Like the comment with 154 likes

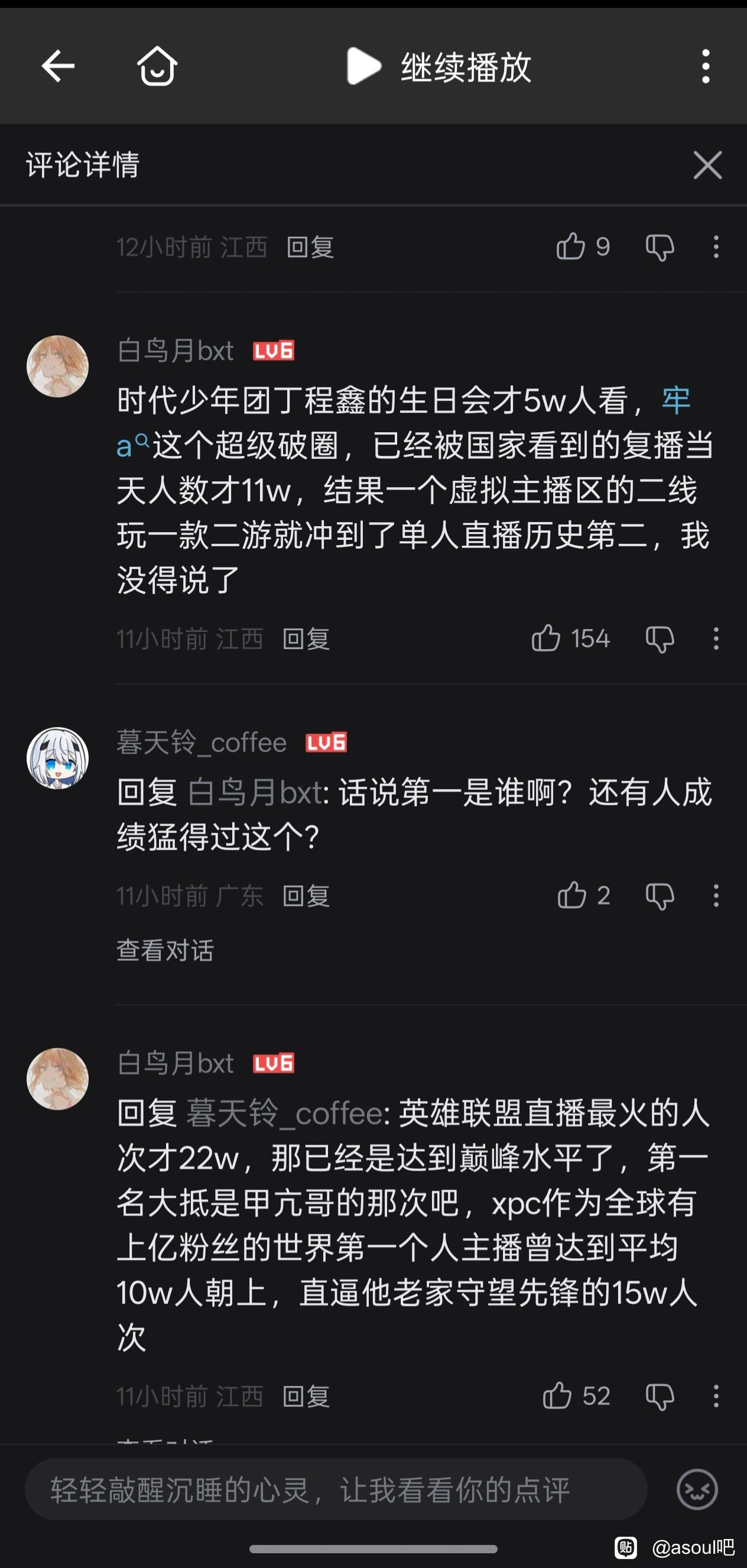[x=545, y=639]
